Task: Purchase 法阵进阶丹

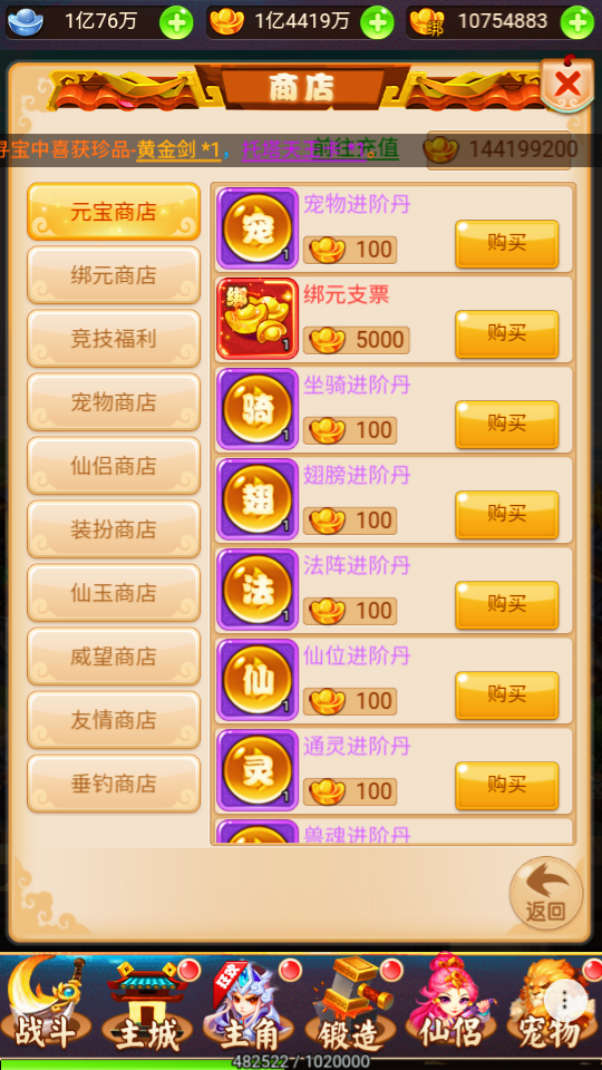Action: 506,604
